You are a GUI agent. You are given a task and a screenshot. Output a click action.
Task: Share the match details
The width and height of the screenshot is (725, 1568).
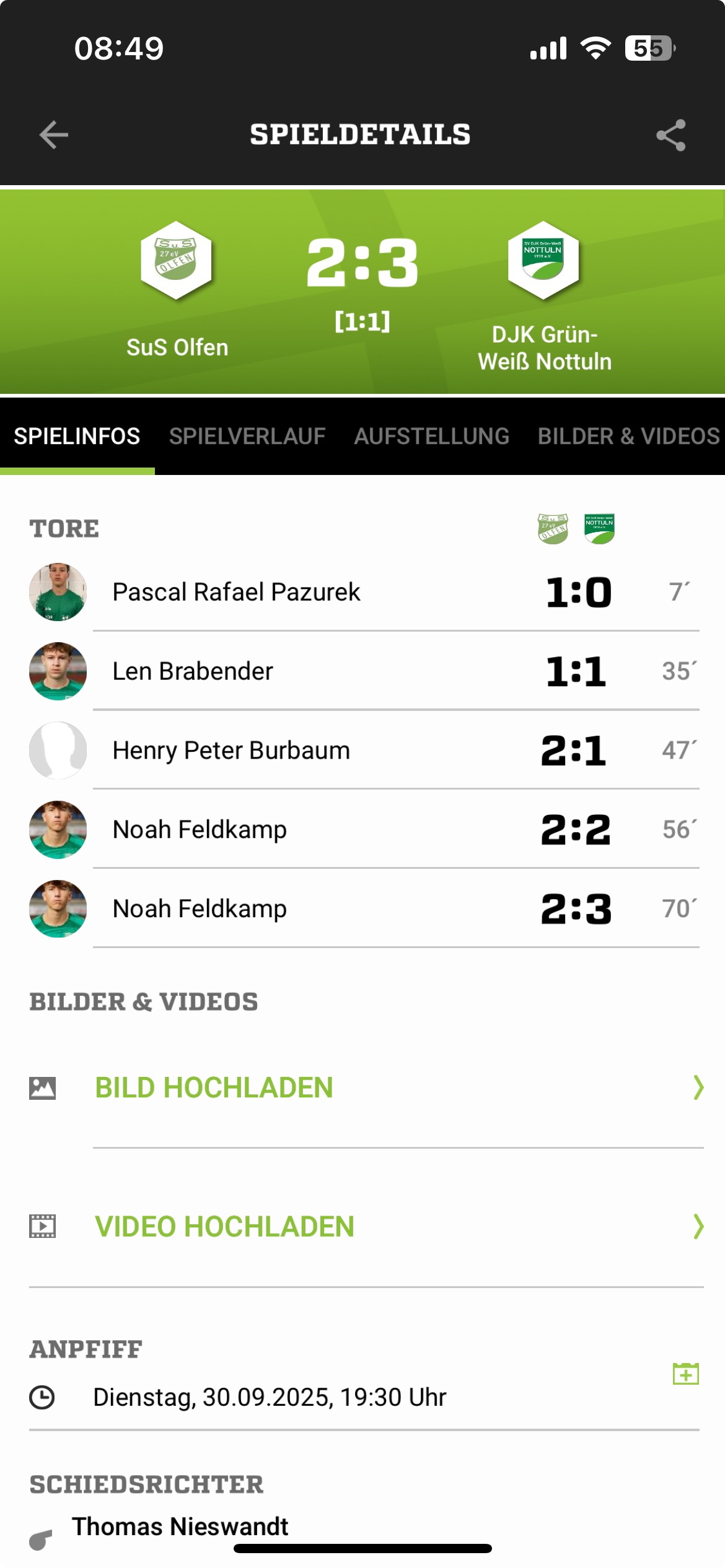(671, 135)
